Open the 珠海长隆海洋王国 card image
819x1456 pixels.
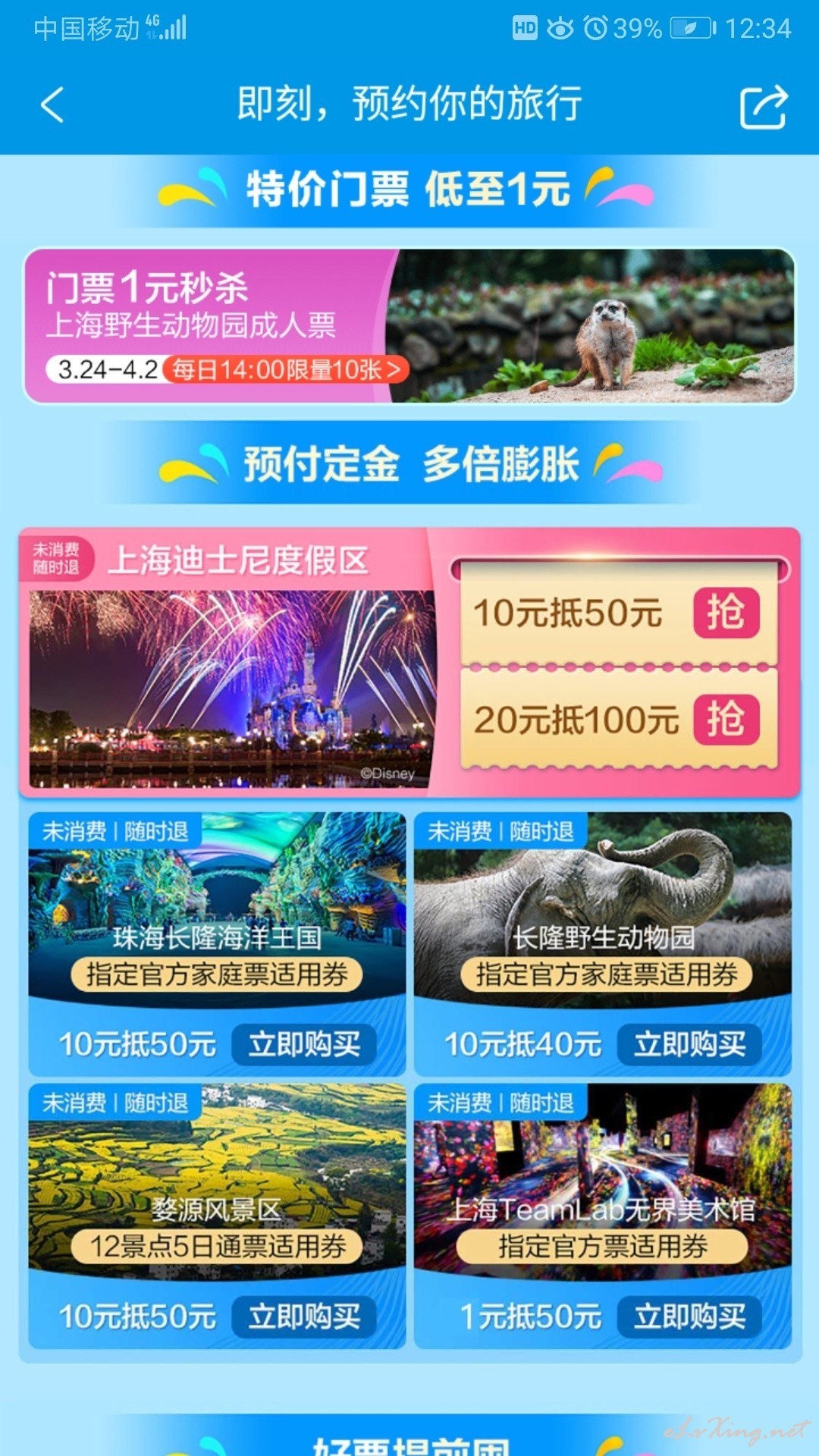217,910
